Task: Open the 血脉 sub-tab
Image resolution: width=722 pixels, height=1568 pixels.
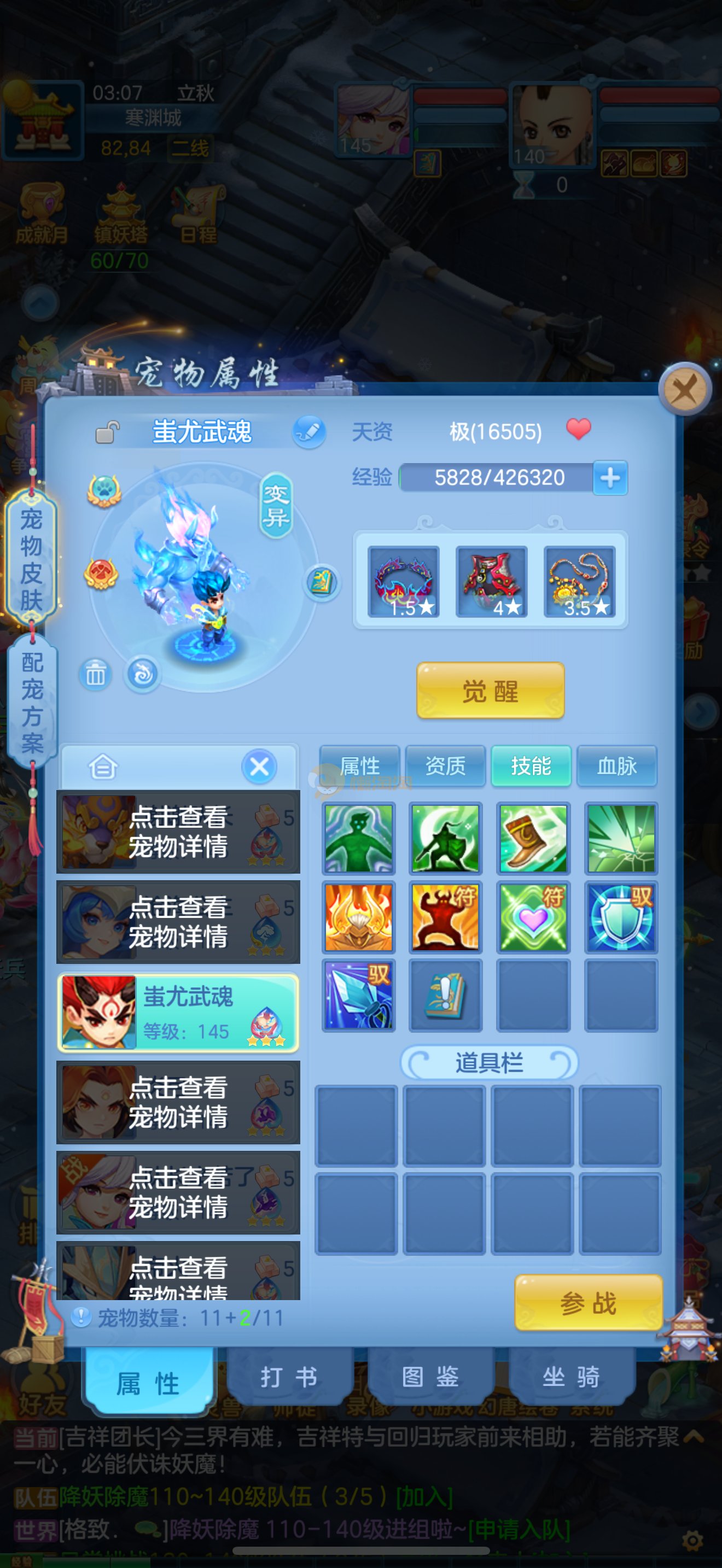Action: point(616,766)
